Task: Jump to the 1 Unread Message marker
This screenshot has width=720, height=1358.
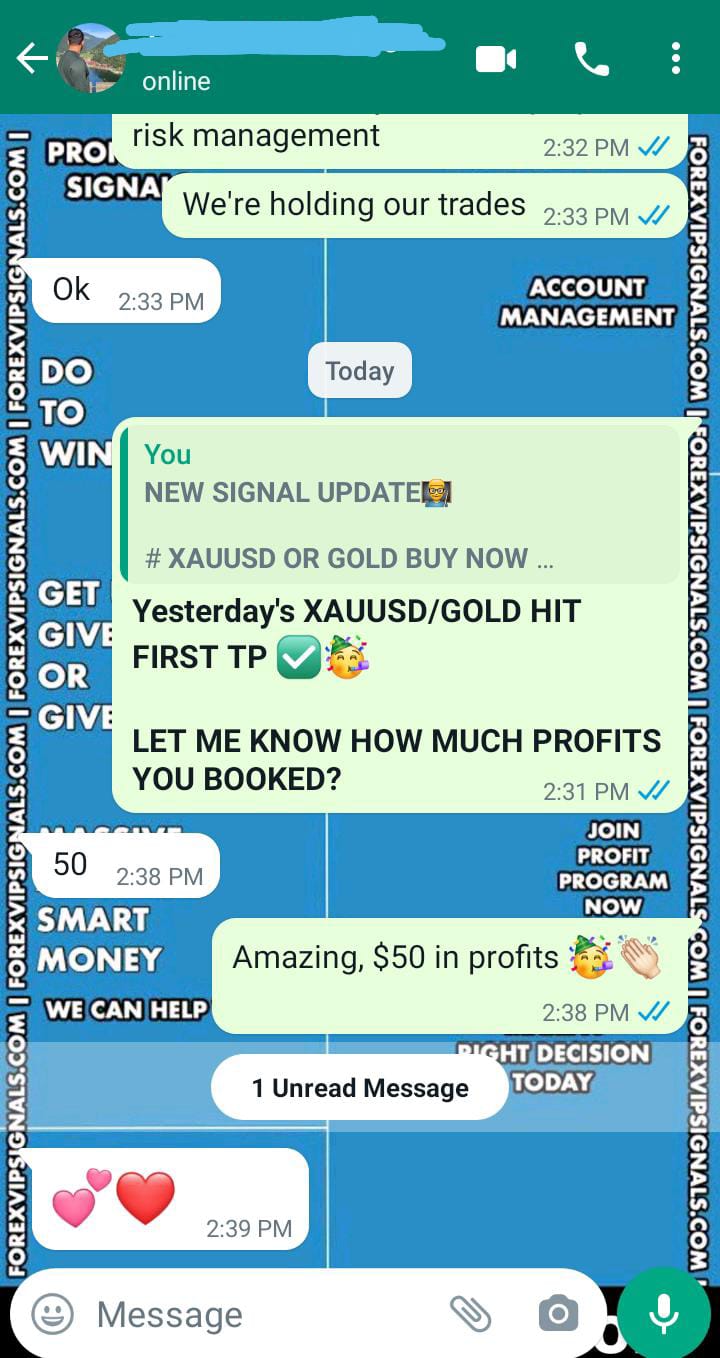Action: [x=359, y=1087]
